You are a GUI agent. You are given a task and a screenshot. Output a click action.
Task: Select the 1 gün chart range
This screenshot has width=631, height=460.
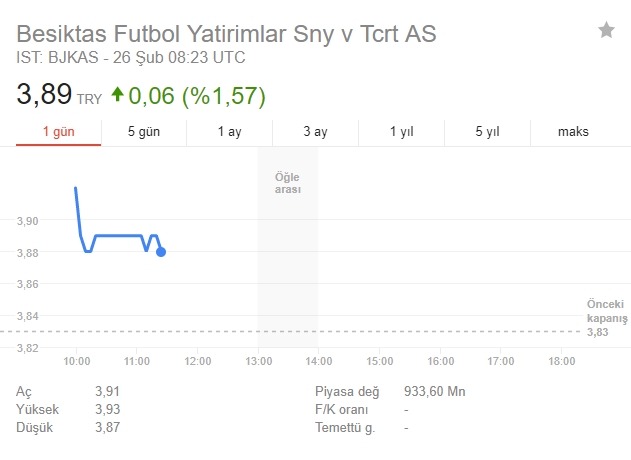pos(58,132)
